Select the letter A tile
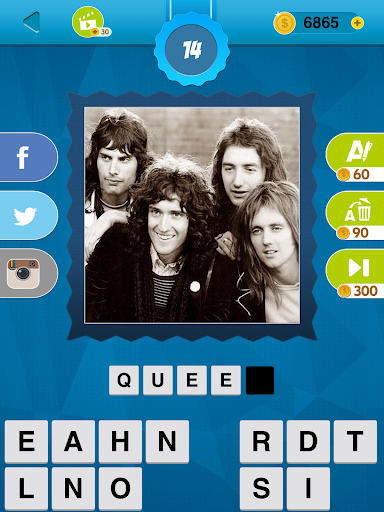The image size is (384, 512). point(73,442)
